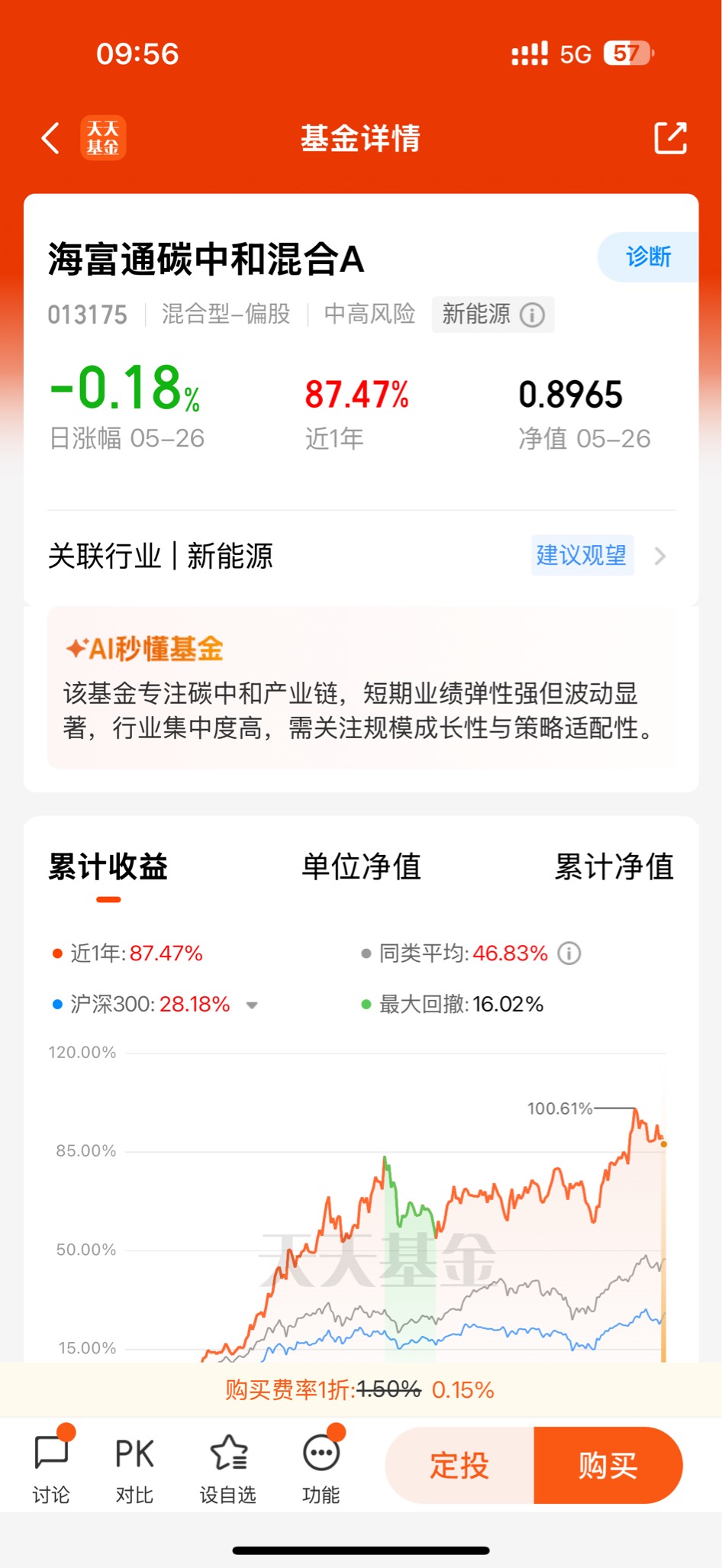Image resolution: width=722 pixels, height=1568 pixels.
Task: Tap the 新能源 info chip
Action: [x=493, y=315]
